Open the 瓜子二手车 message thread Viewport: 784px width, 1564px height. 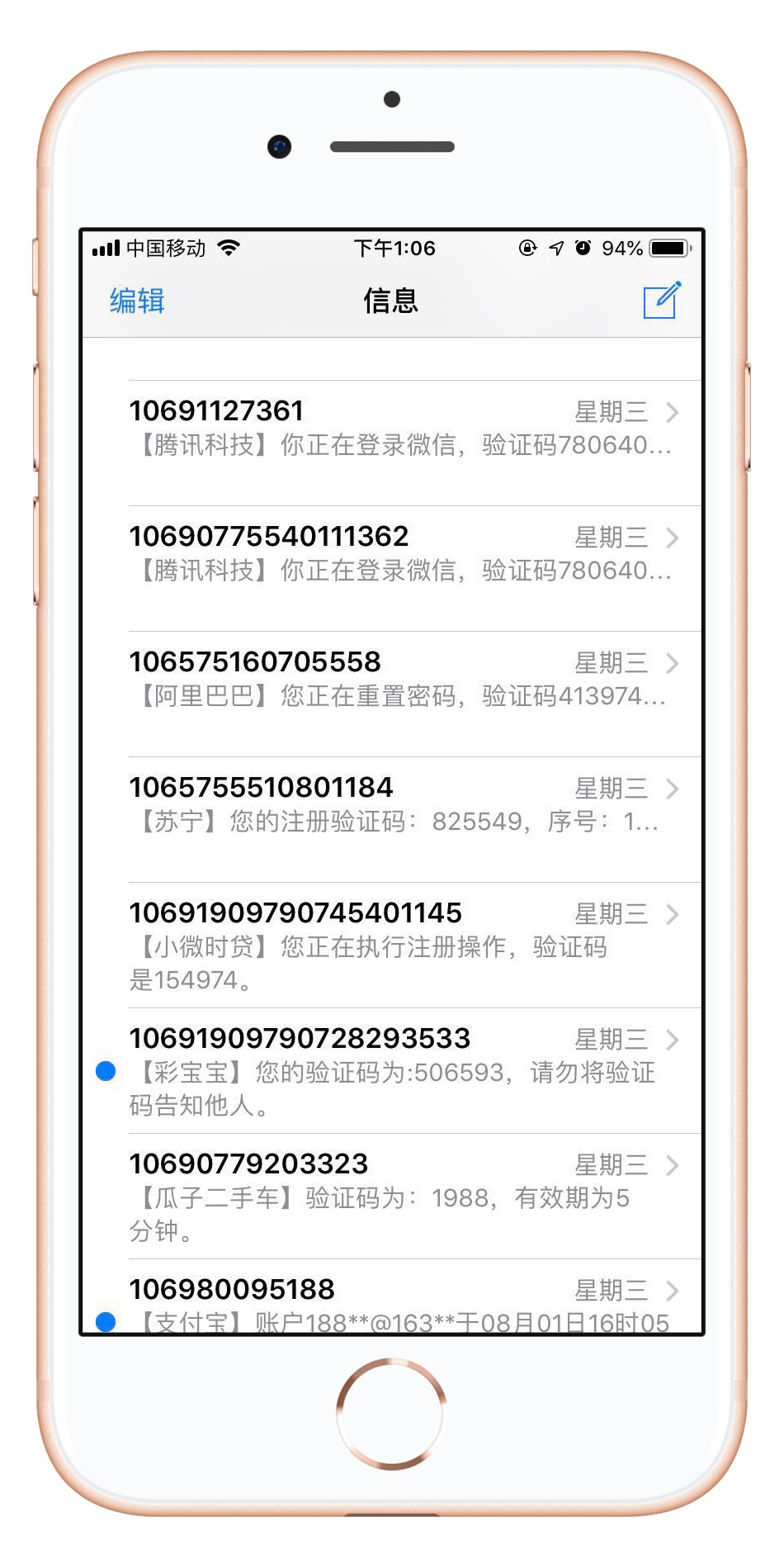401,1197
